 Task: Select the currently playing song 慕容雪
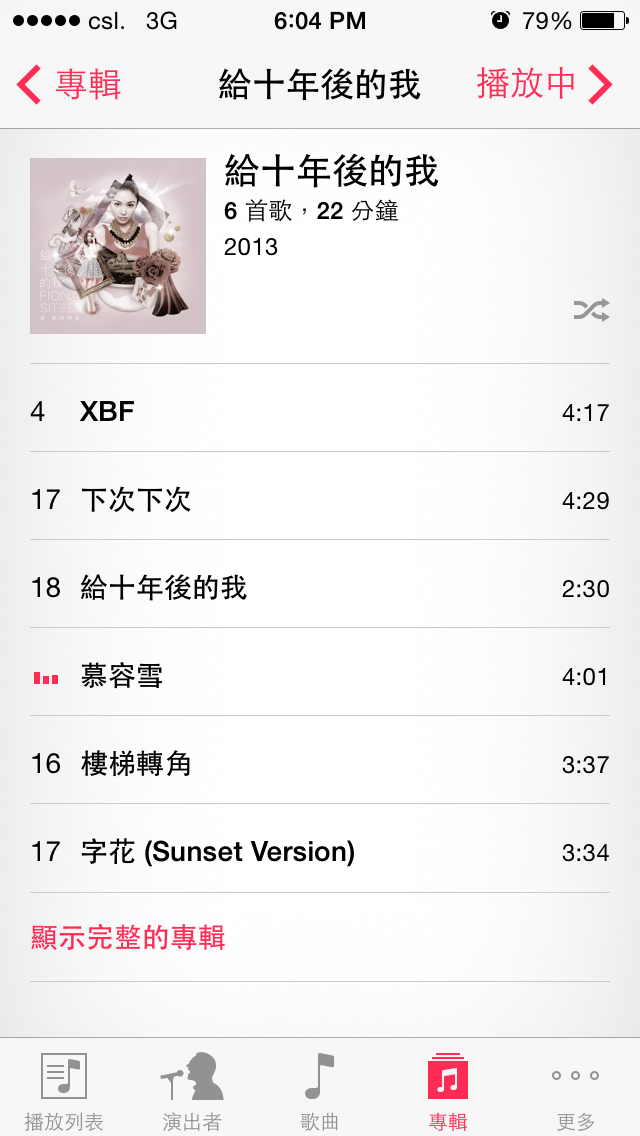pyautogui.click(x=320, y=676)
